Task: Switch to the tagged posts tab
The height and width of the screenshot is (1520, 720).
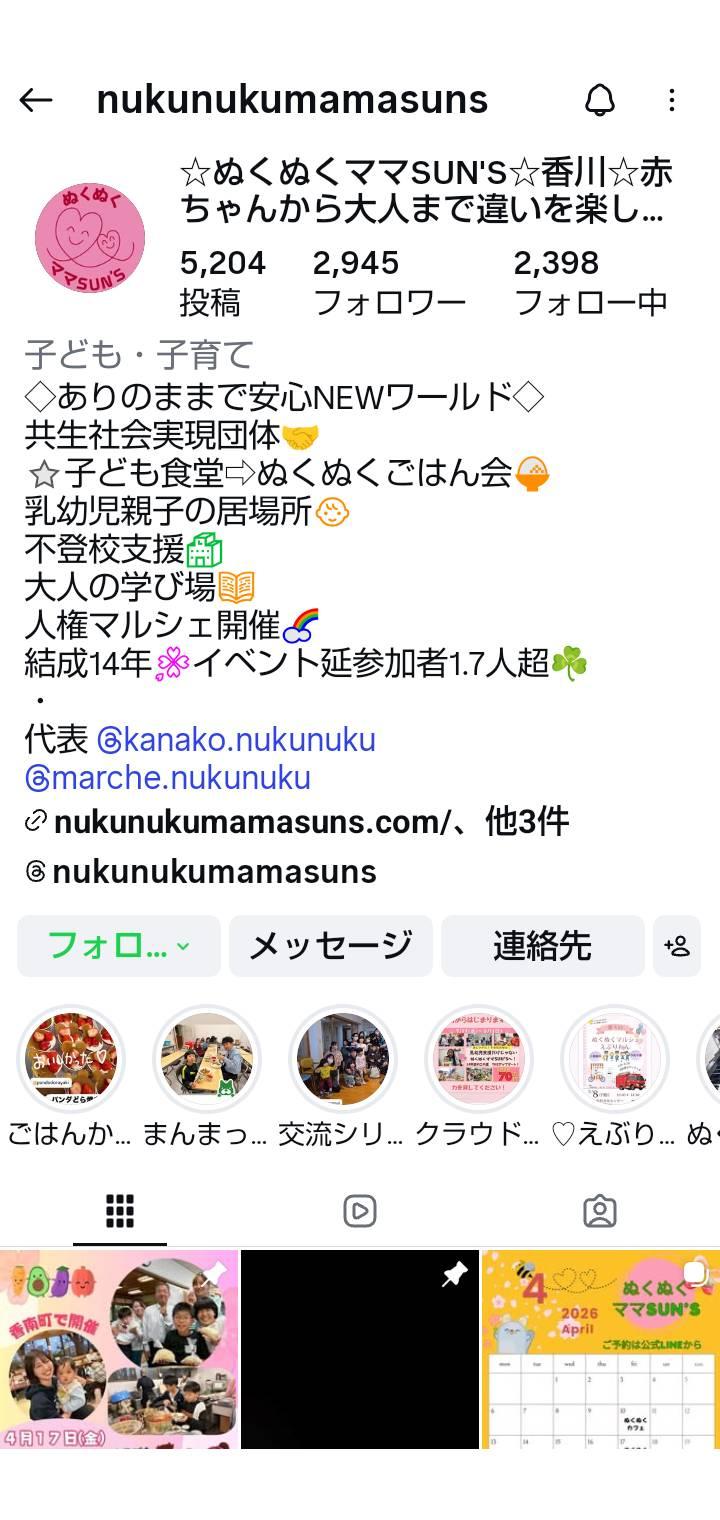Action: tap(599, 1211)
